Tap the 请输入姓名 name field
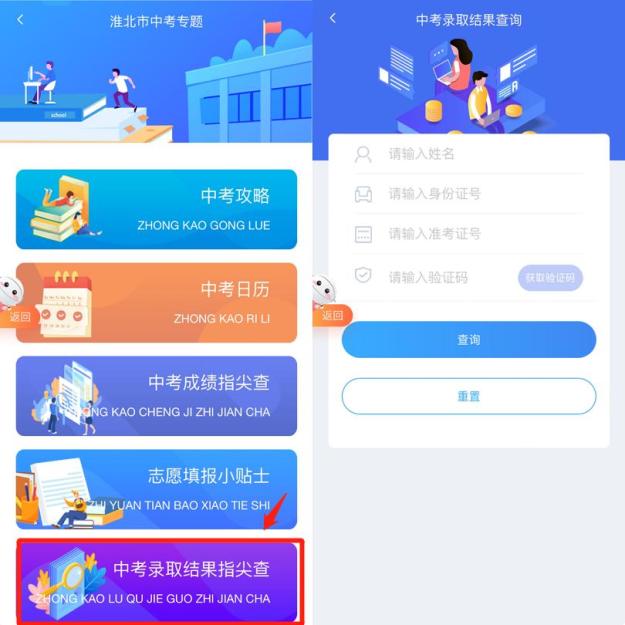Viewport: 625px width, 625px height. (x=469, y=154)
